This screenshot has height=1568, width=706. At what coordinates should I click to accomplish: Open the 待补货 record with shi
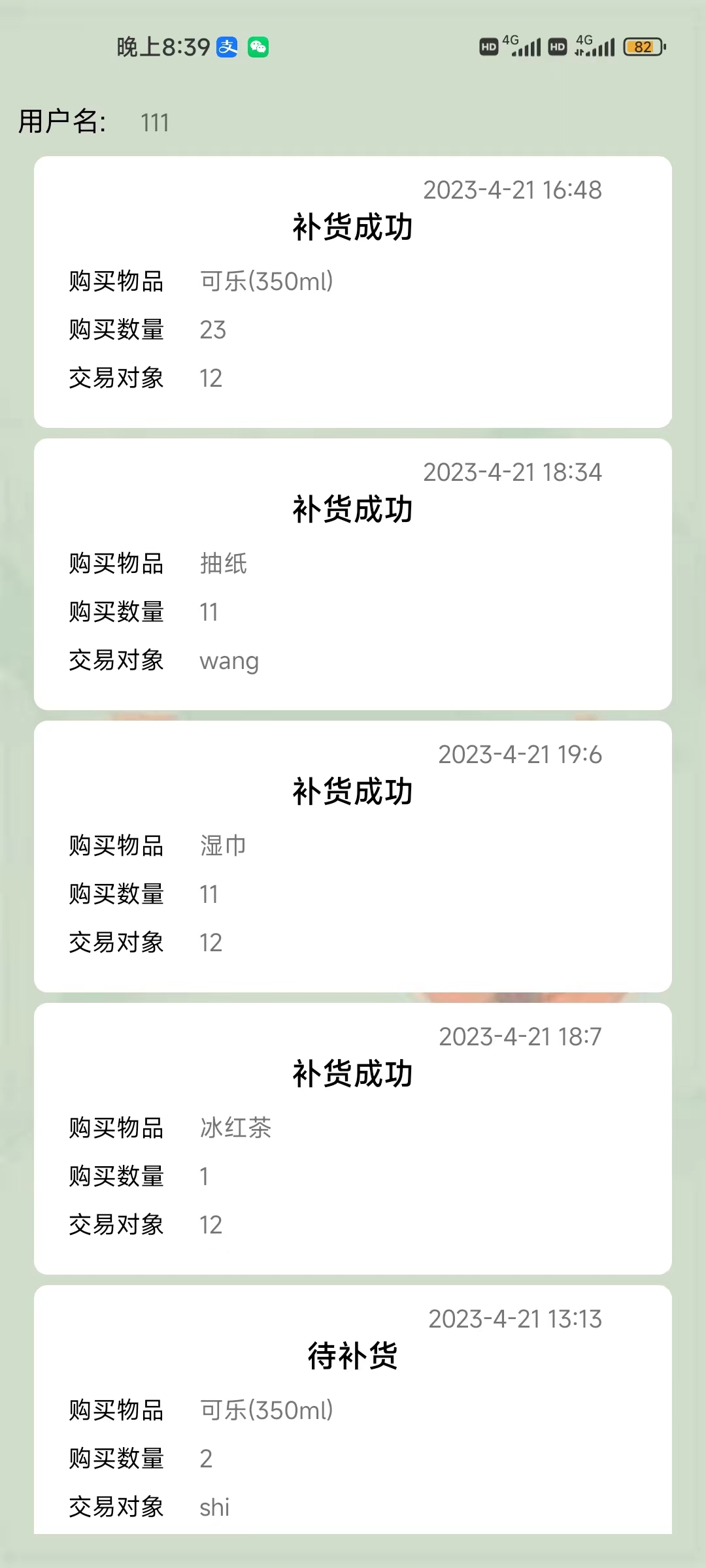[353, 1411]
